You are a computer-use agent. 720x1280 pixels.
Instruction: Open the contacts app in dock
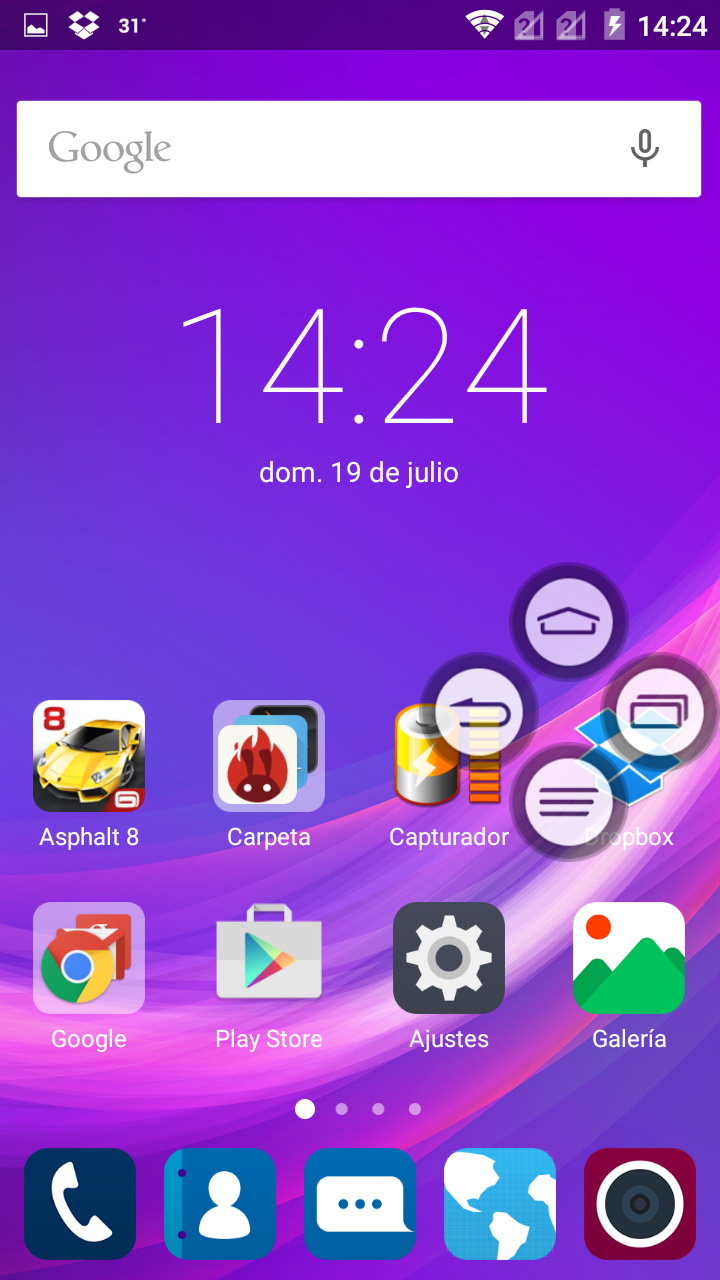click(220, 1204)
